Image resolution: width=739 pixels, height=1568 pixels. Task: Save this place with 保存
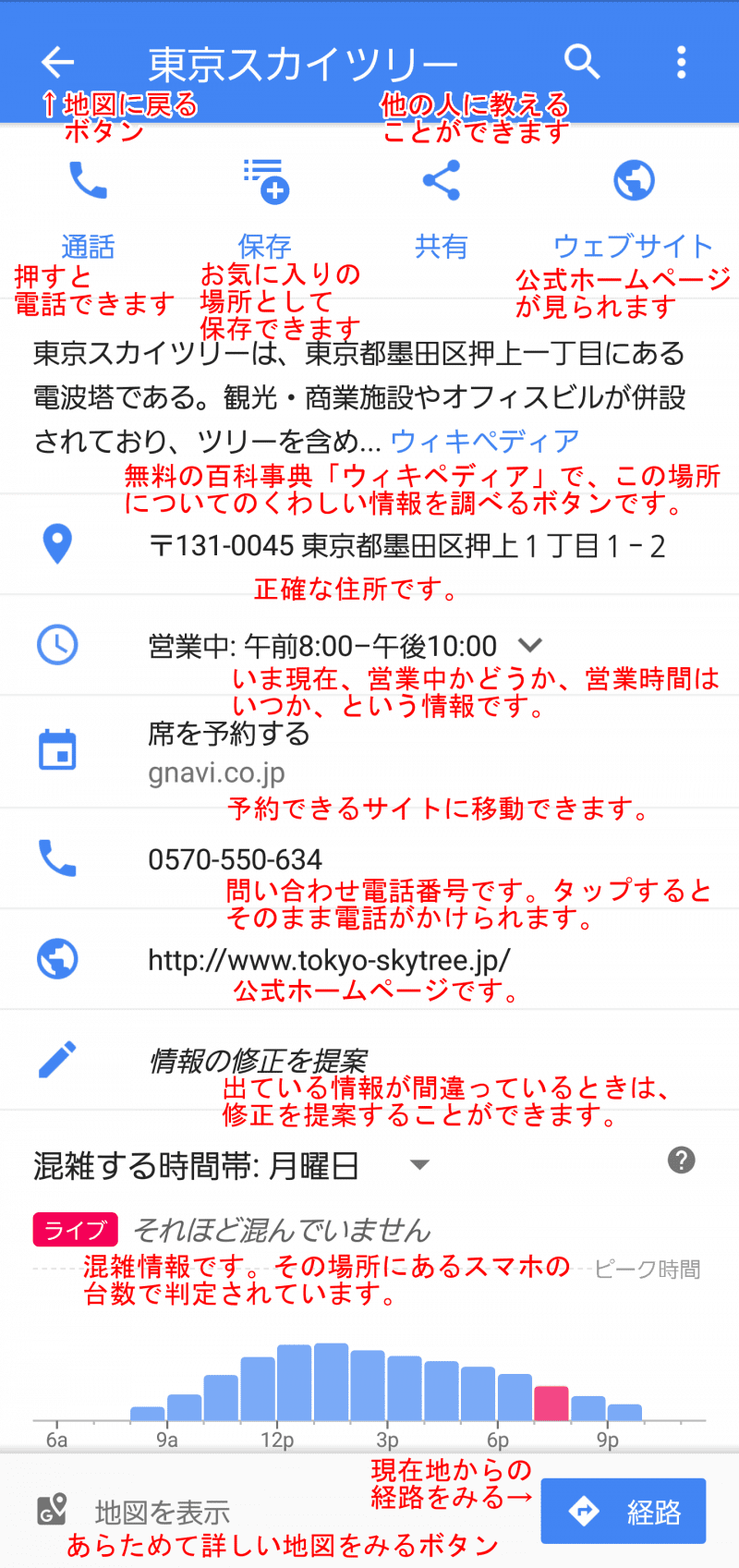coord(265,208)
